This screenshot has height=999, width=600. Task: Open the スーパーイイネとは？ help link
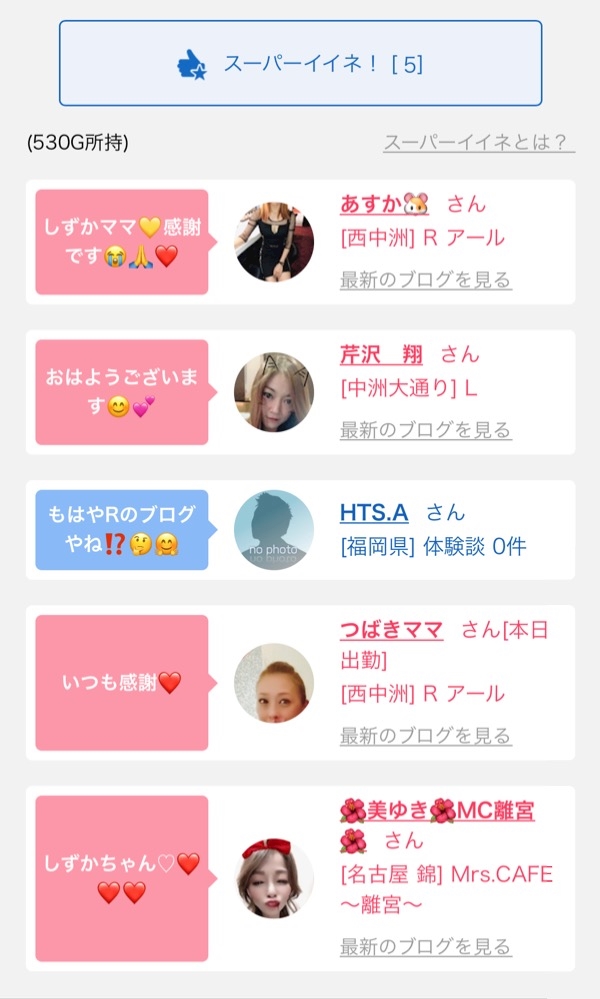point(479,142)
